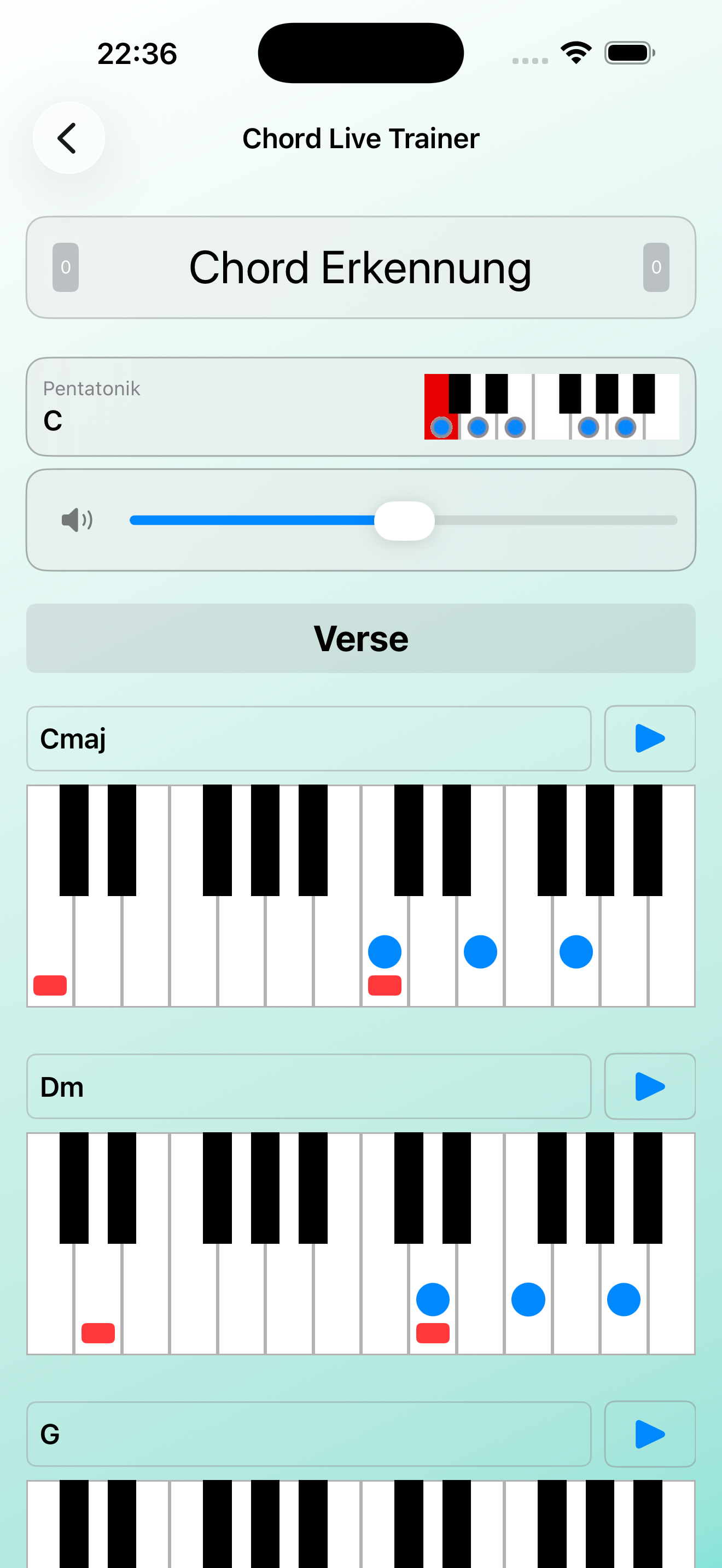Open the Cmaj chord name field
The height and width of the screenshot is (1568, 722).
click(x=308, y=738)
